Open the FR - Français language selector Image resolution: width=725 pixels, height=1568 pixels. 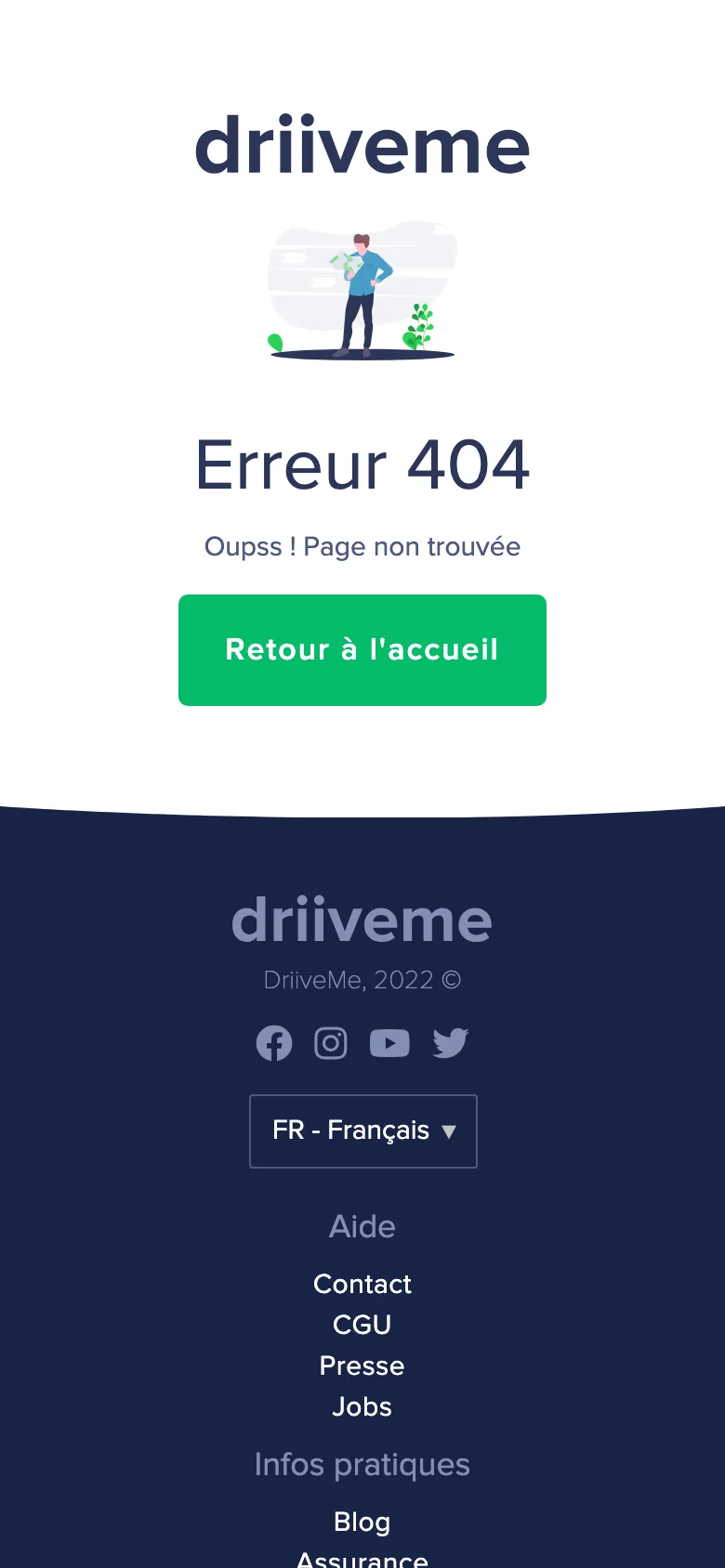pyautogui.click(x=362, y=1131)
